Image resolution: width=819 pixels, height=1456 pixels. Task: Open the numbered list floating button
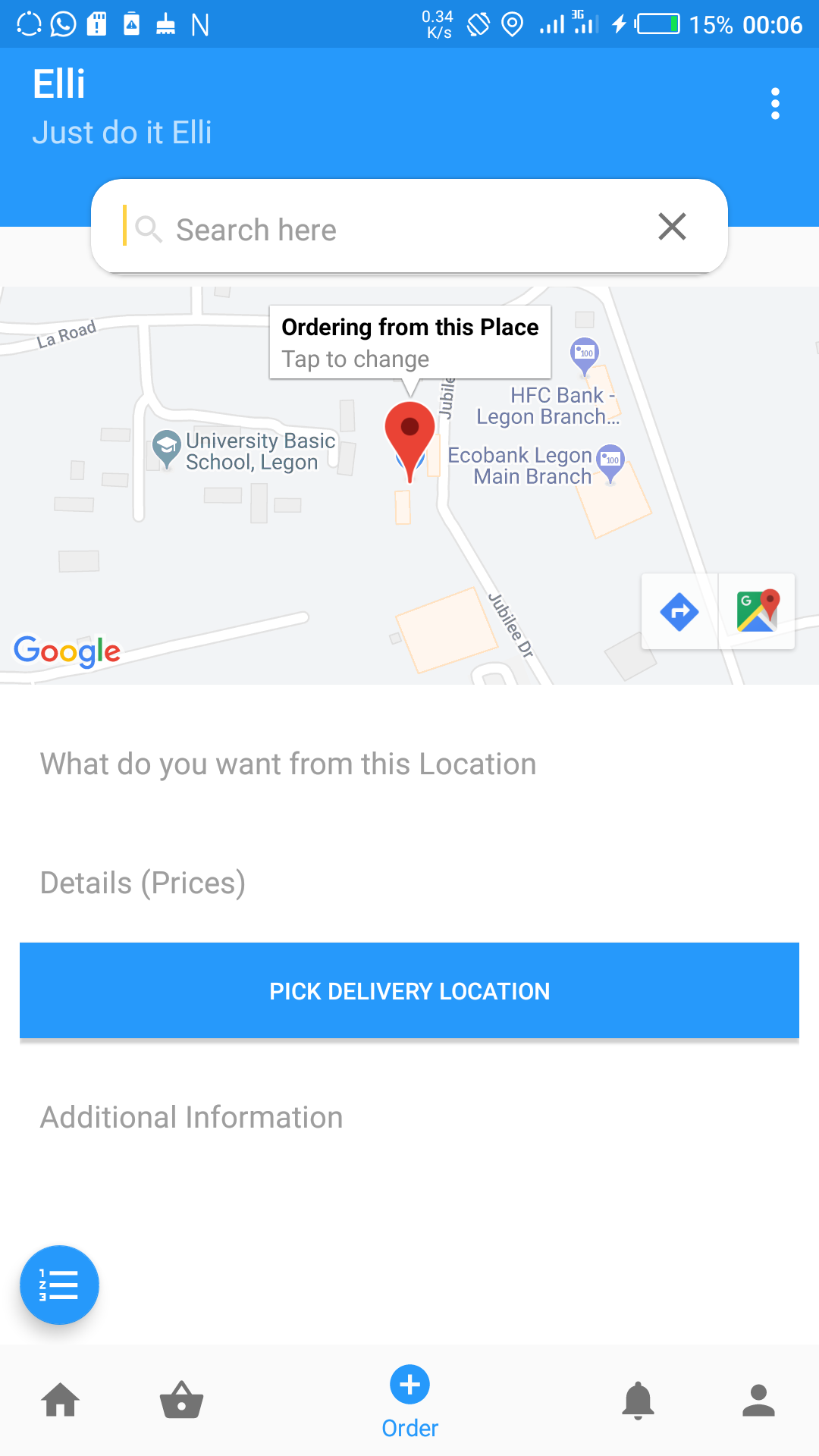[59, 1285]
